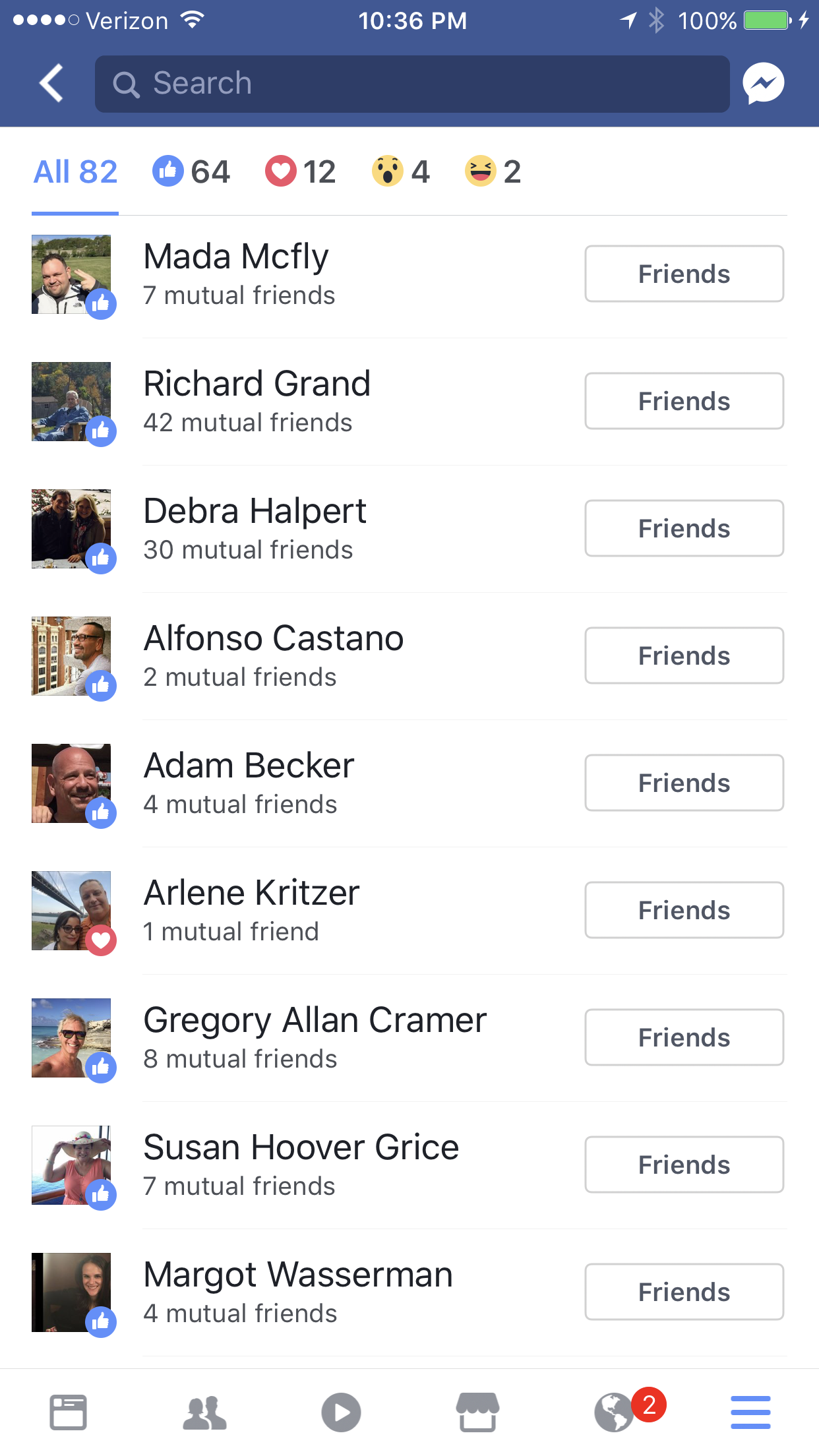Select the All 82 reactions tab
This screenshot has height=1456, width=819.
point(75,172)
